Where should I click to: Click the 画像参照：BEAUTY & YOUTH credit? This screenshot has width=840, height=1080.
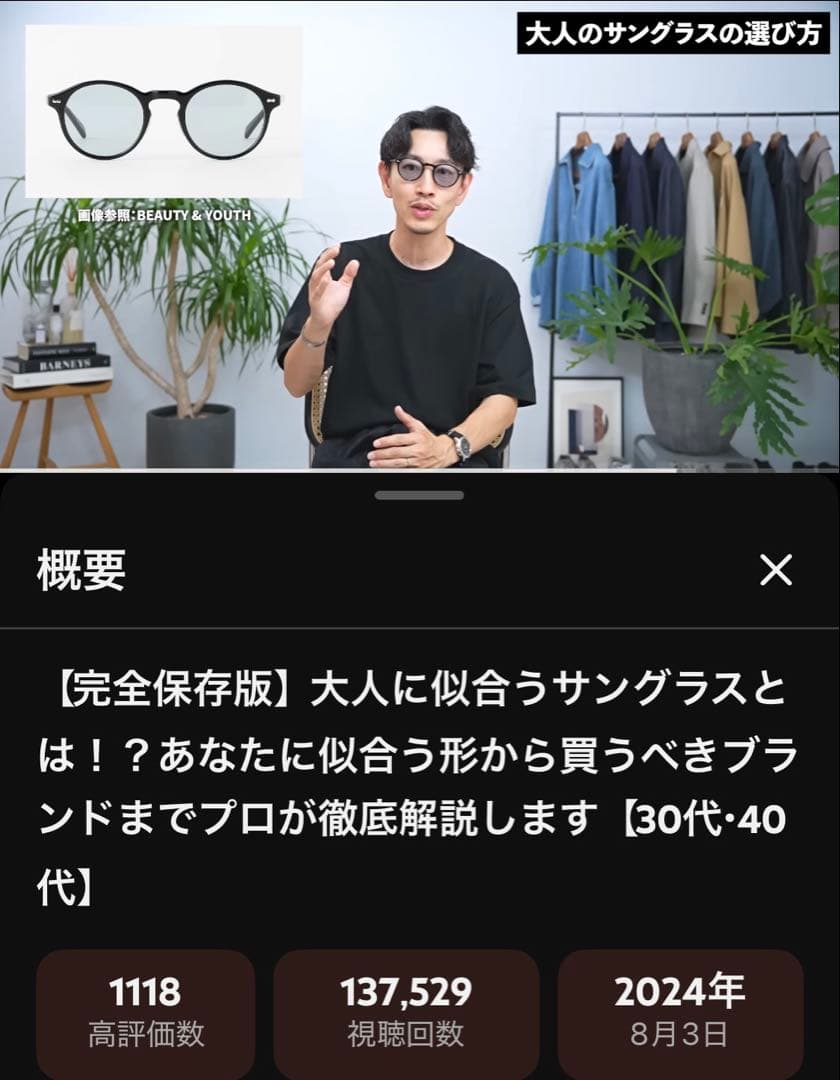(x=162, y=213)
